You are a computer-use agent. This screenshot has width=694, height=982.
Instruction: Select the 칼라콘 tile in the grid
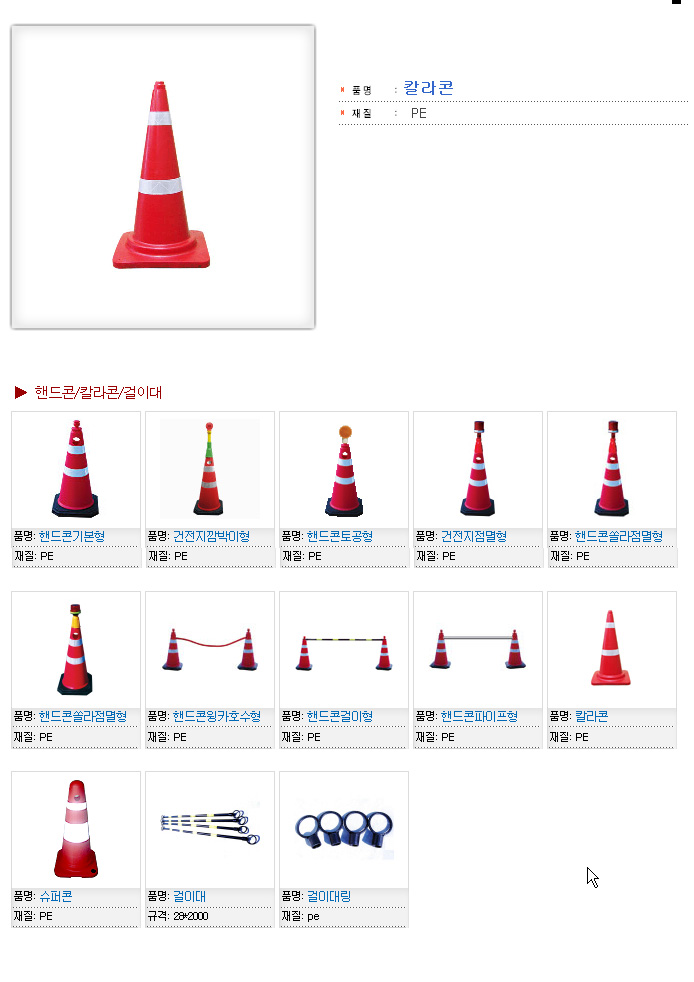(x=591, y=716)
